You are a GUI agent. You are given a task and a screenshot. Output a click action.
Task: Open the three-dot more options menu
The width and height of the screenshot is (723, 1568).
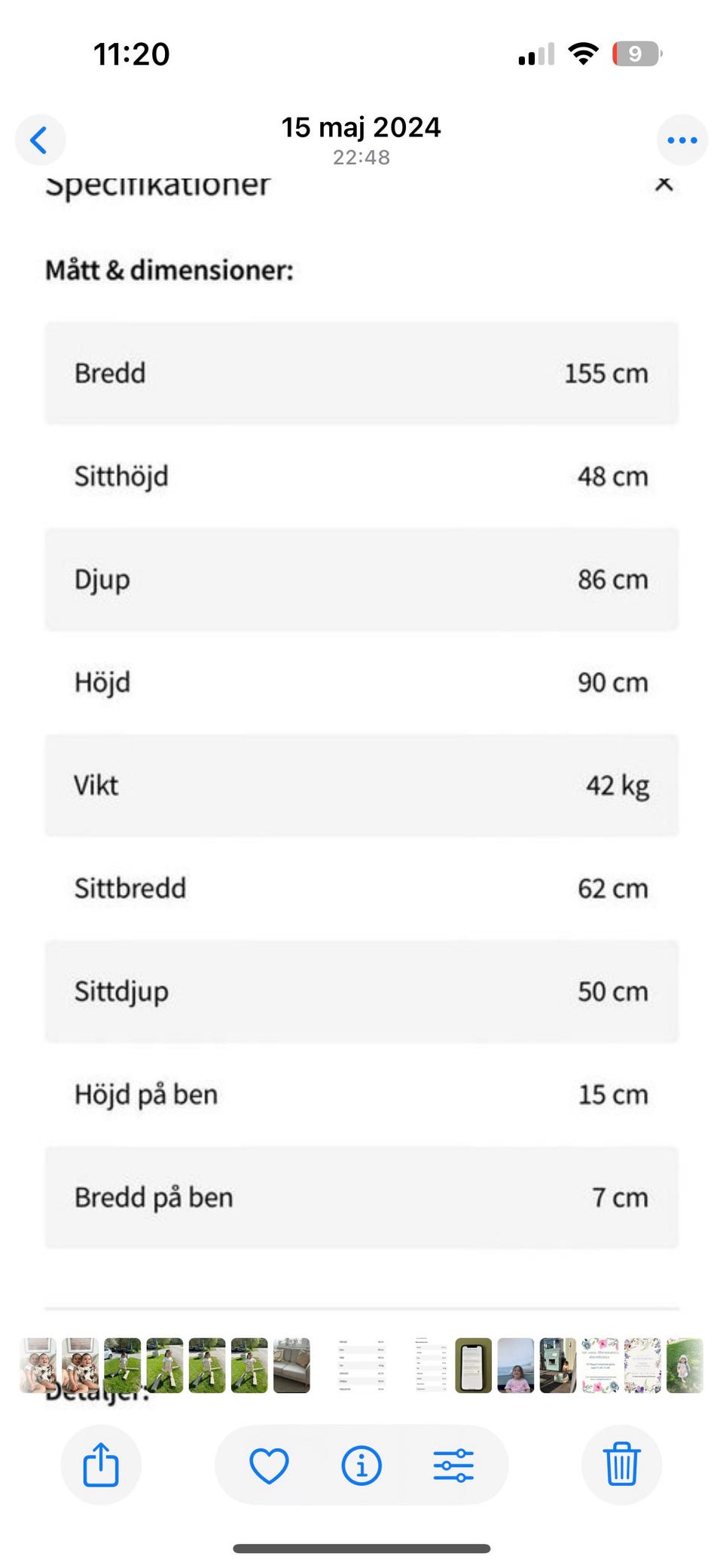pos(682,140)
